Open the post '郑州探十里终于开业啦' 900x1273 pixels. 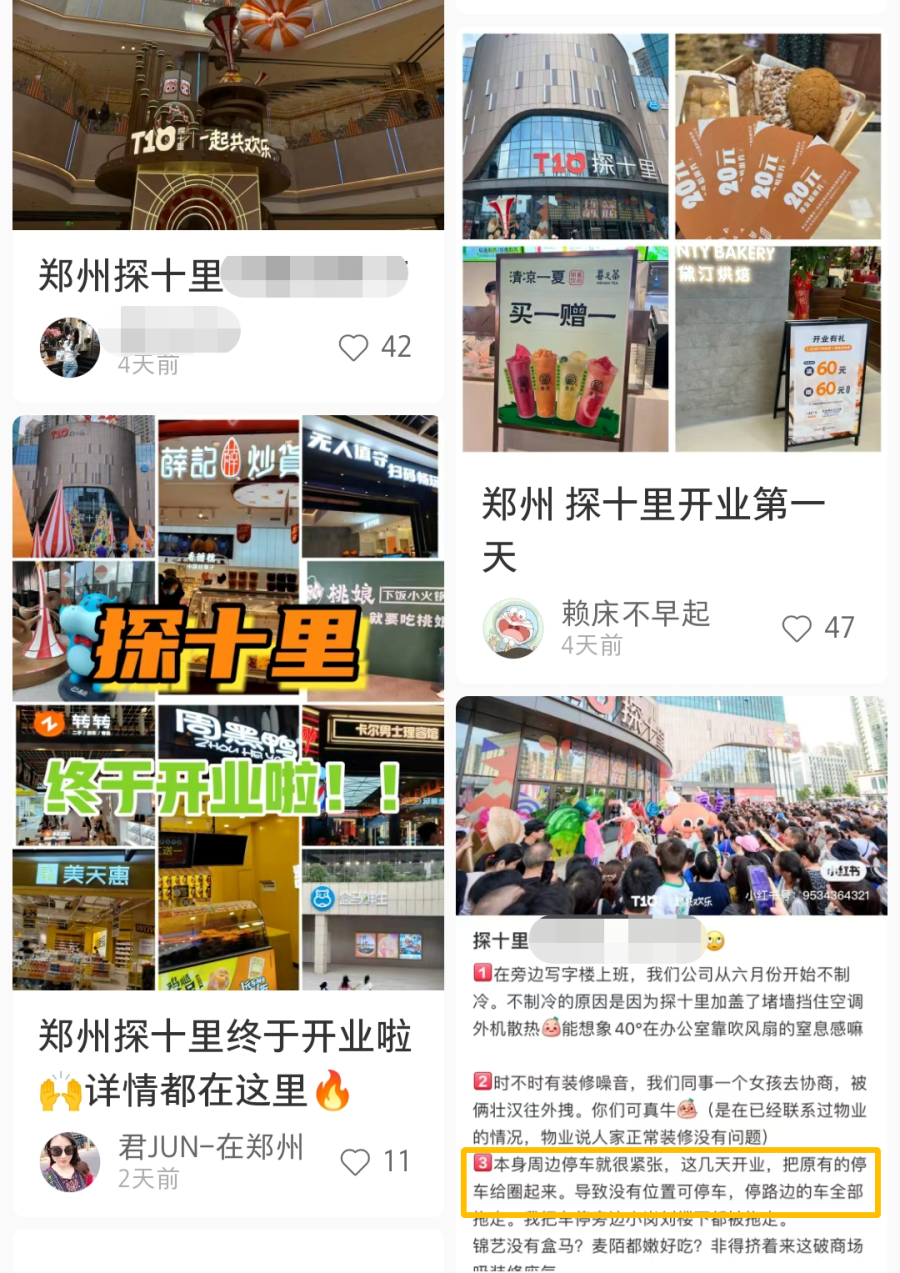coord(226,1062)
